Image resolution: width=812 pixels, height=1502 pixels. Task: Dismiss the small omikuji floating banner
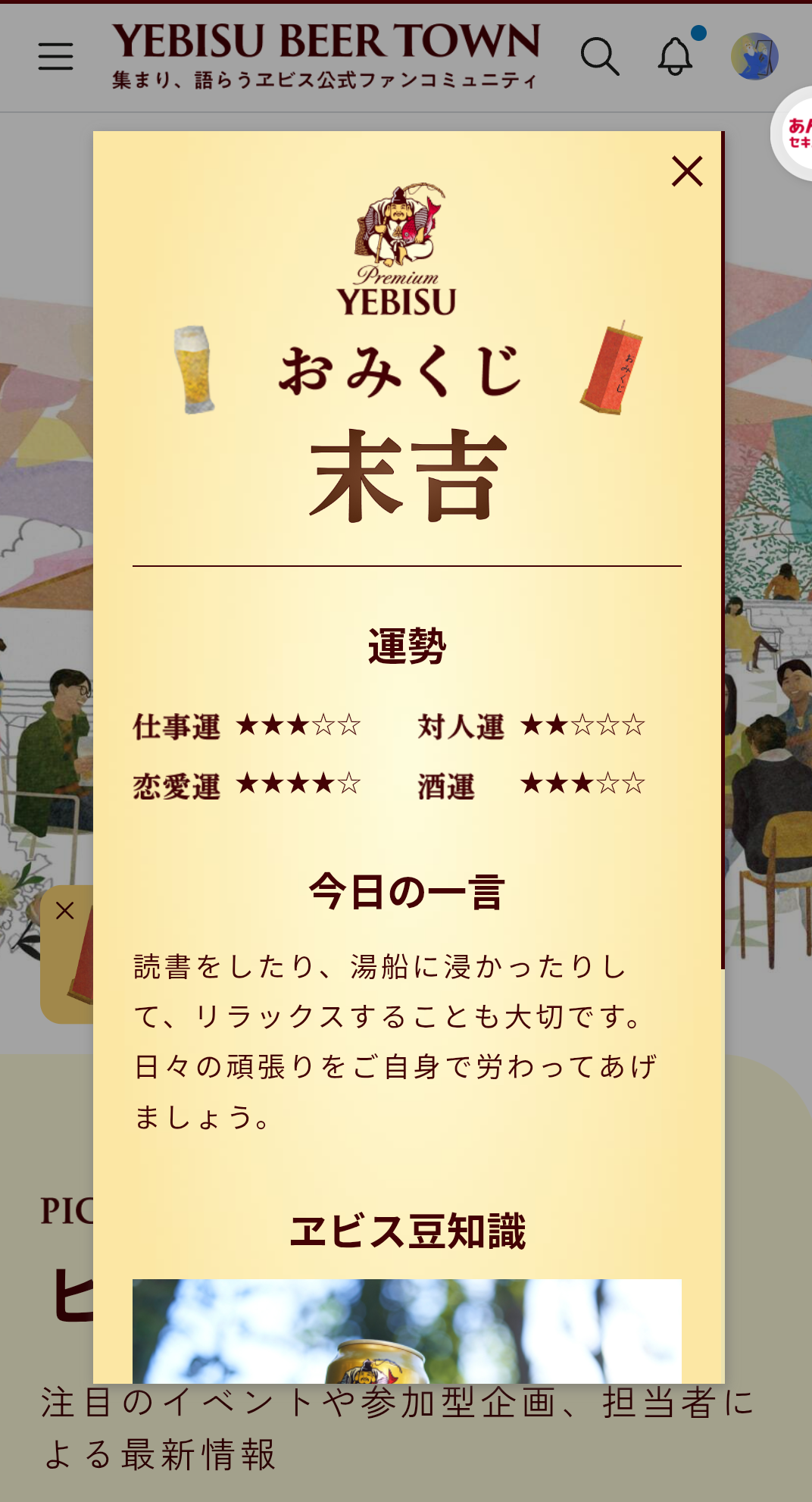(x=65, y=910)
